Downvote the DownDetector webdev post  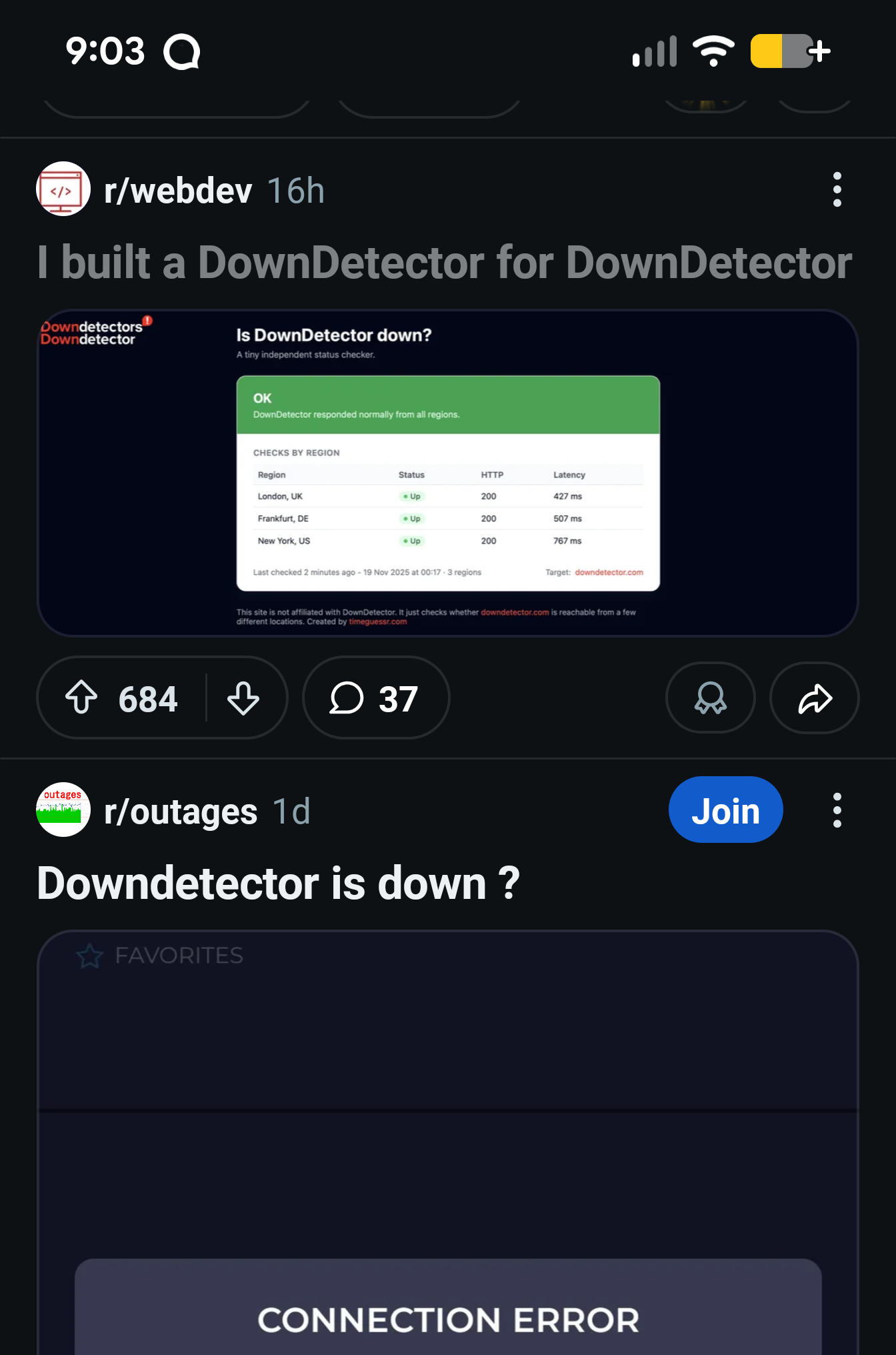(x=243, y=698)
